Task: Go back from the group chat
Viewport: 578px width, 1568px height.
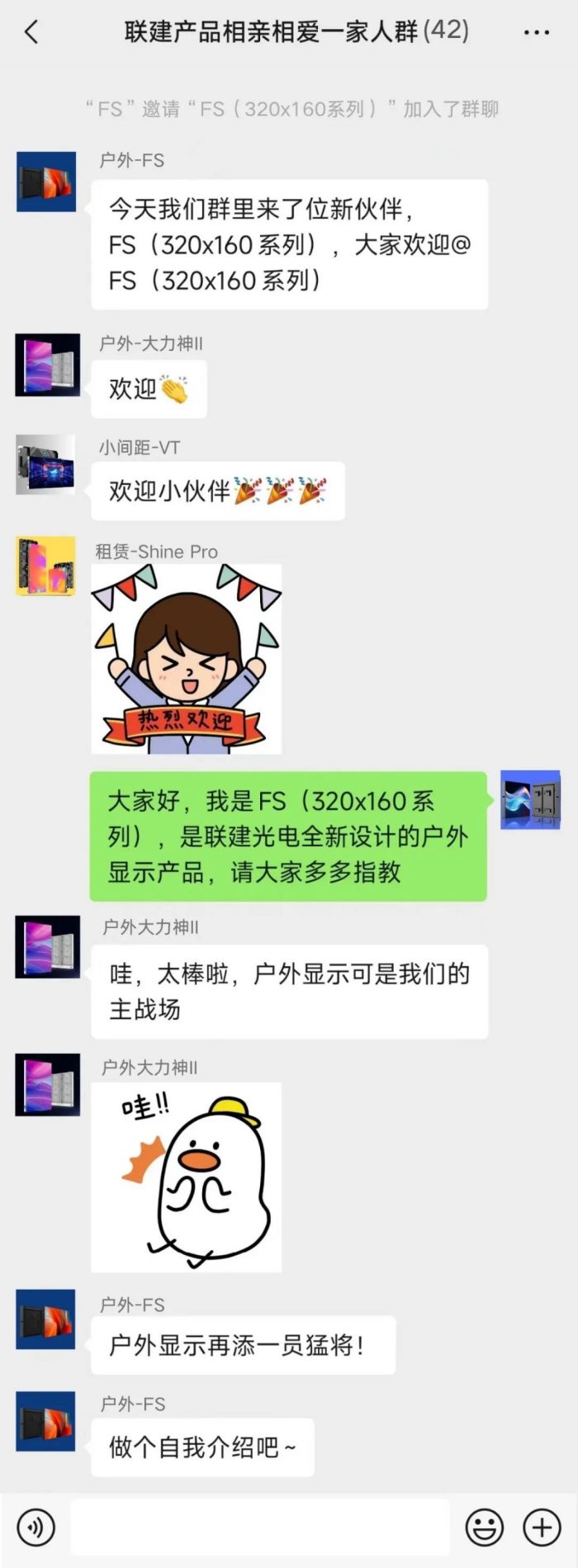Action: [x=31, y=32]
